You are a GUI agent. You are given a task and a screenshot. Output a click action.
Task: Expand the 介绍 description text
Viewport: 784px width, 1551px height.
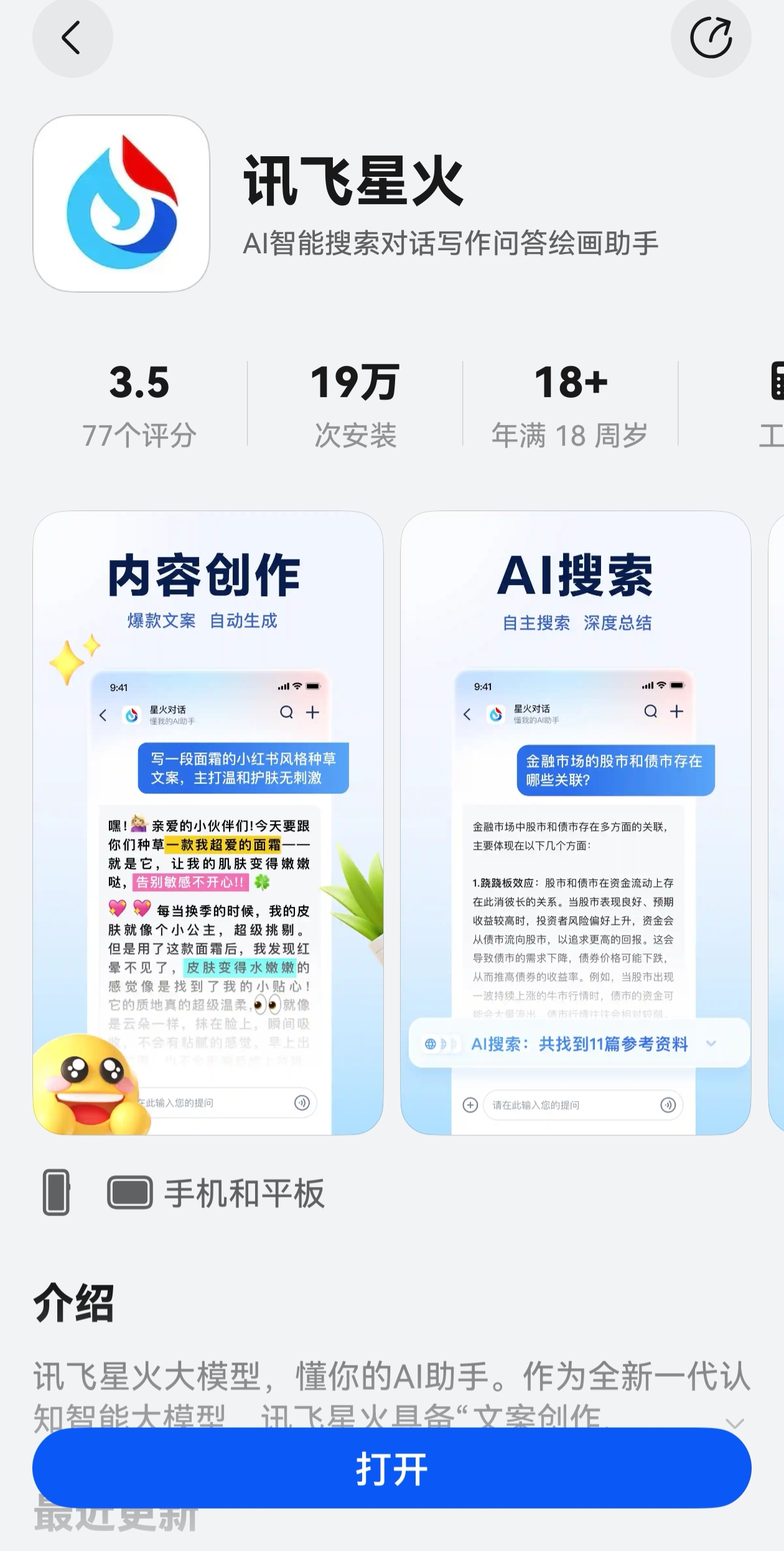click(x=735, y=1424)
